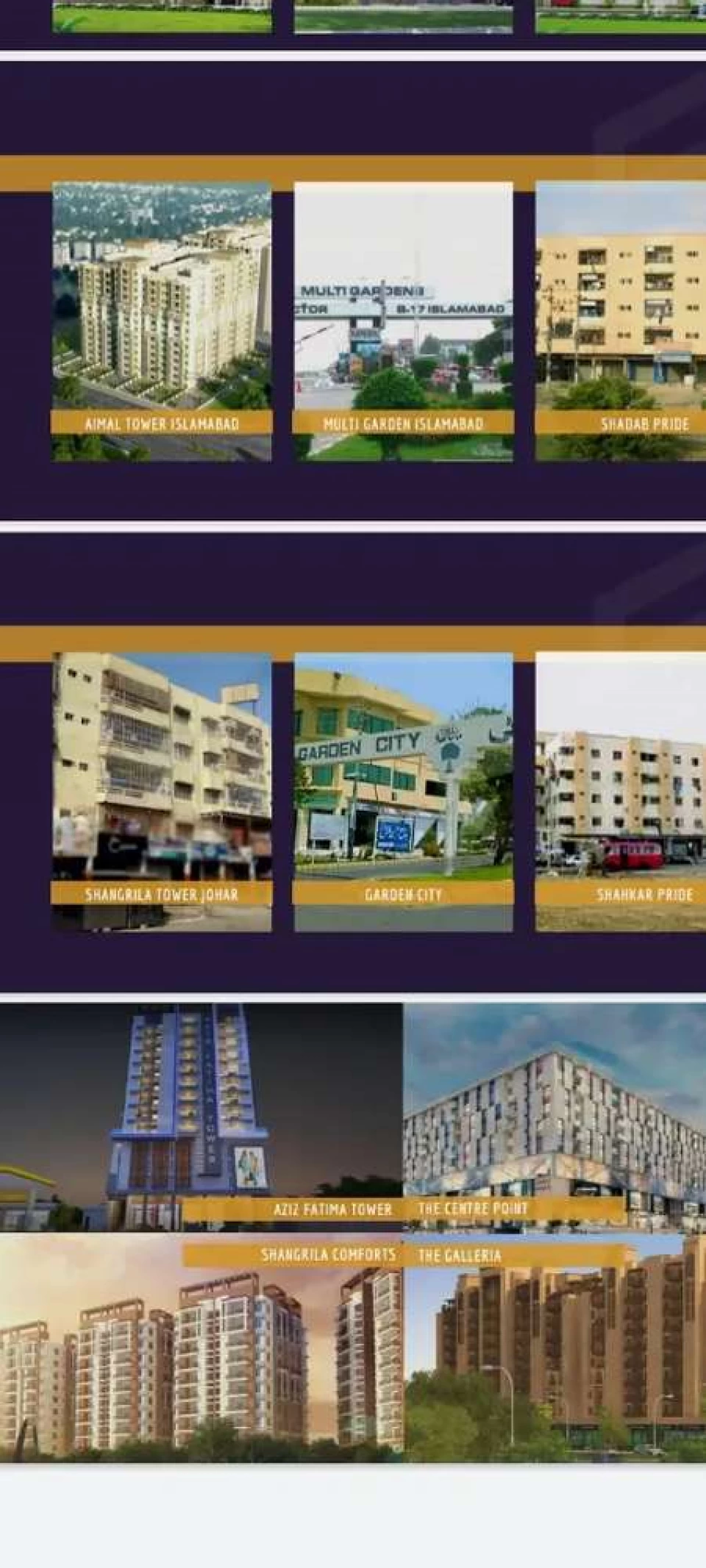Open the Shangrila Tower Johar card

162,792
